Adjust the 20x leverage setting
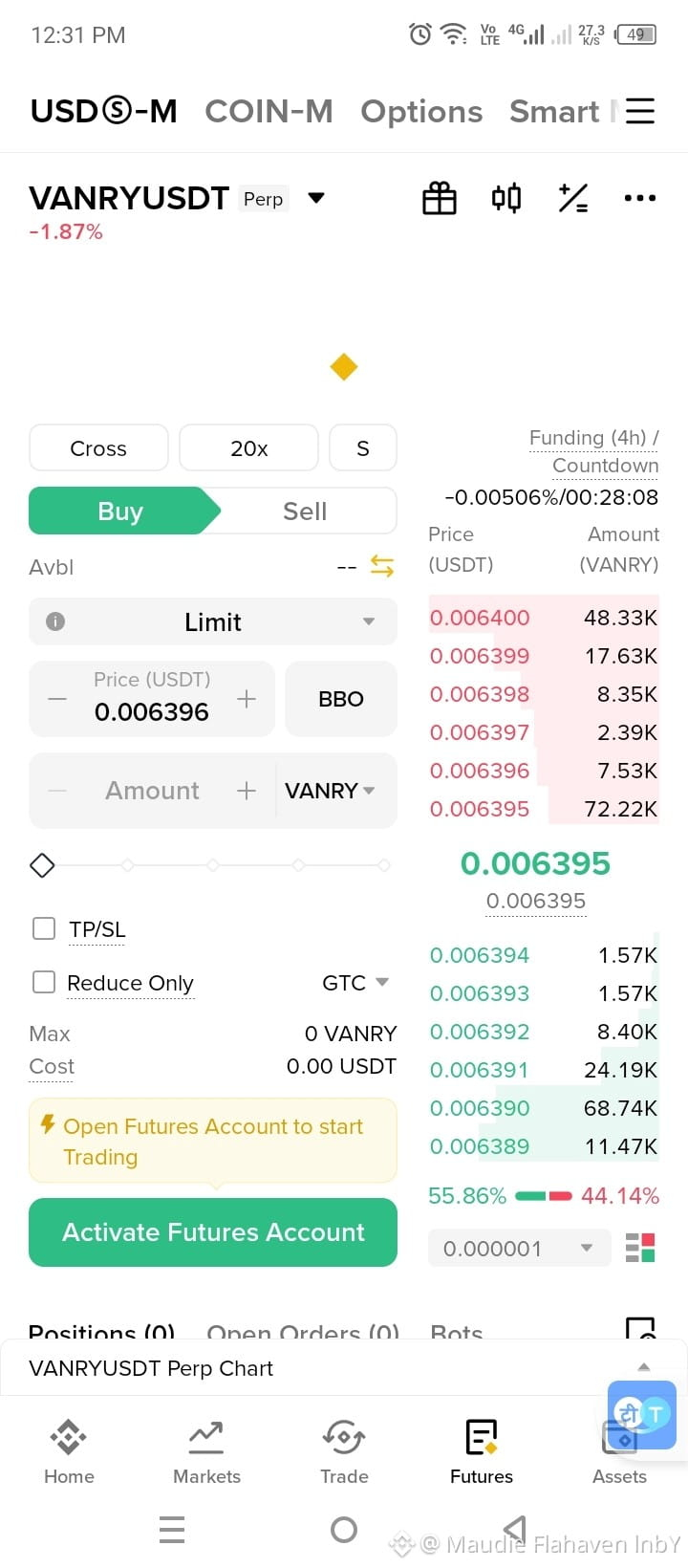The image size is (688, 1568). coord(248,448)
